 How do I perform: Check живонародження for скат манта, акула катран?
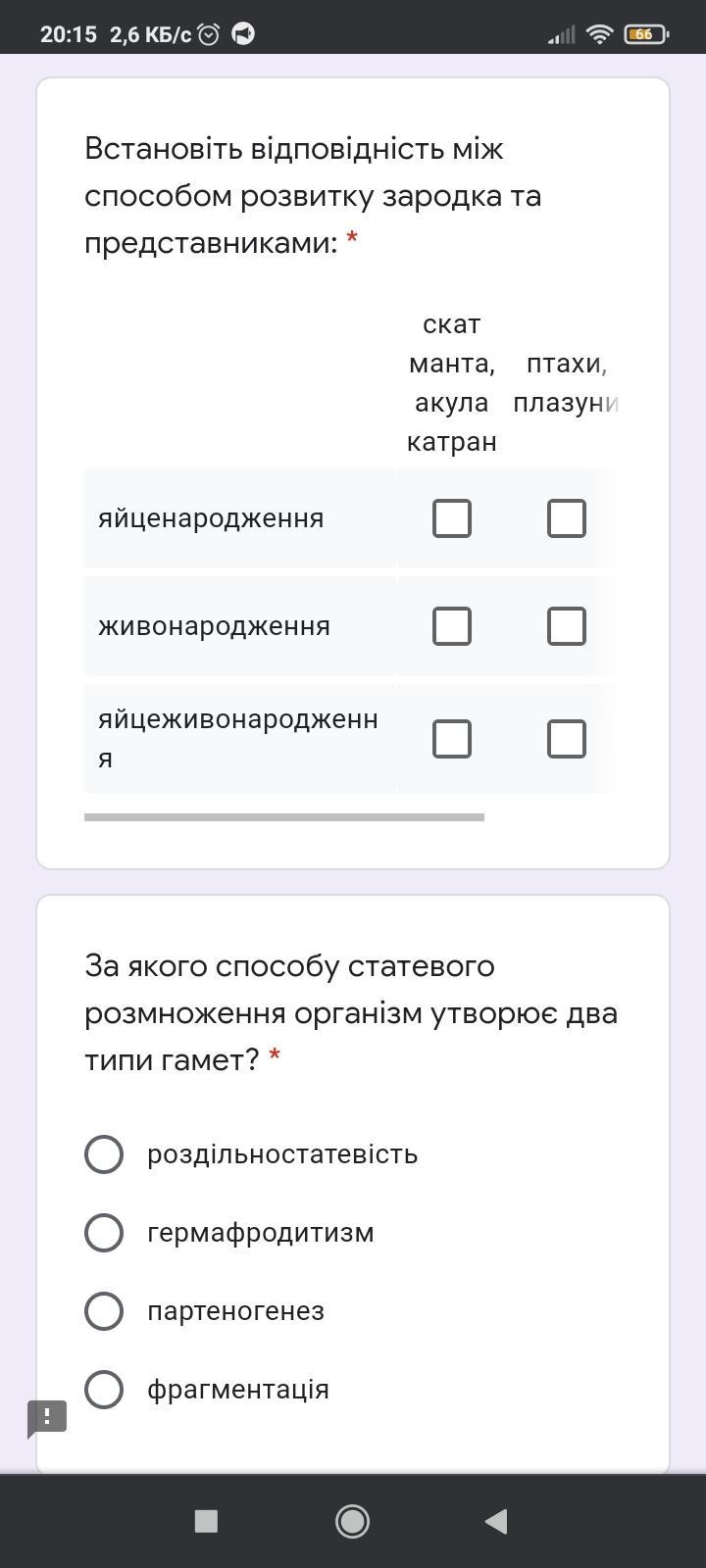[452, 626]
